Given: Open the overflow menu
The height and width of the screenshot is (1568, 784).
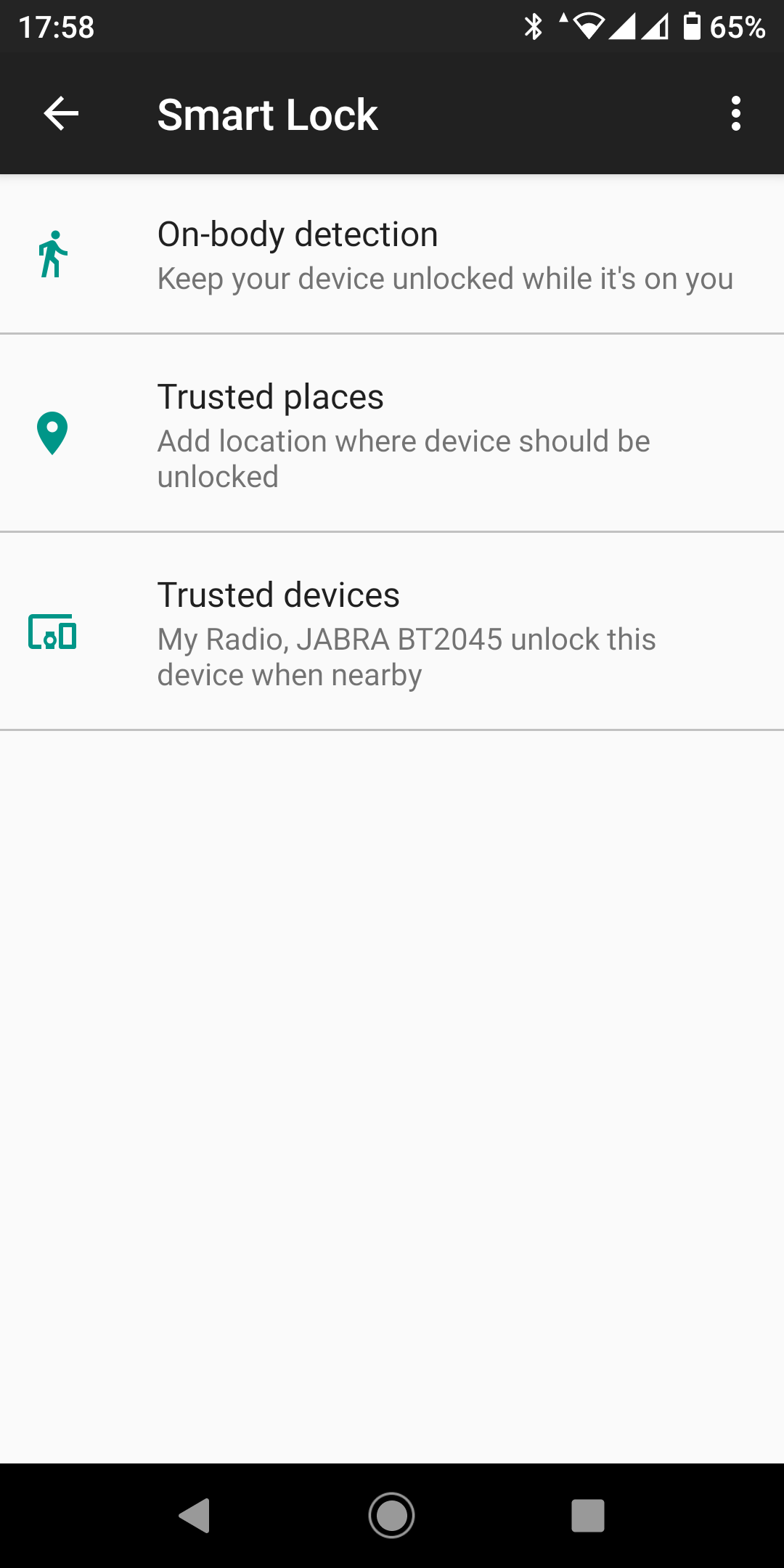Looking at the screenshot, I should 735,114.
